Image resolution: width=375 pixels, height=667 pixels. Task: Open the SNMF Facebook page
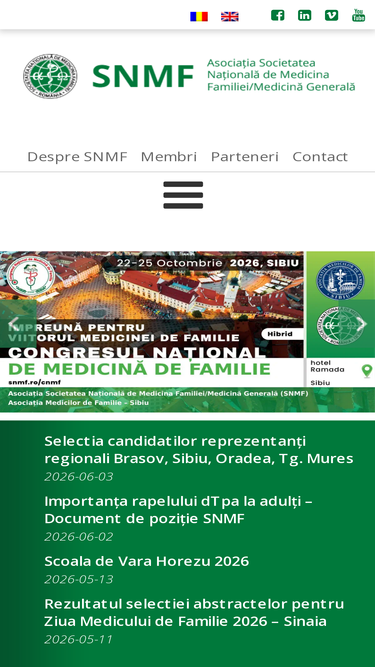coord(278,15)
